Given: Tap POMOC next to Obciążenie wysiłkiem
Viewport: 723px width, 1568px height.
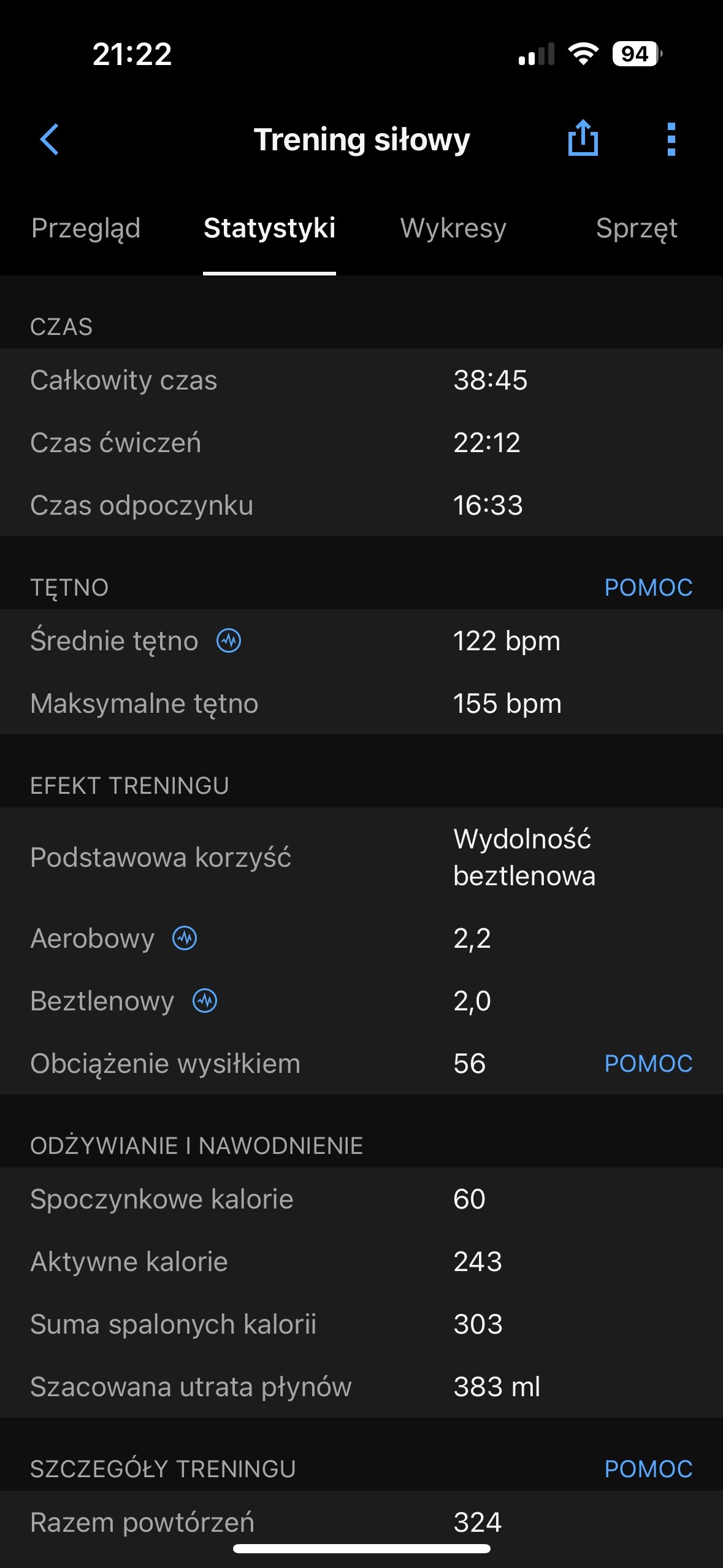Looking at the screenshot, I should click(648, 1064).
